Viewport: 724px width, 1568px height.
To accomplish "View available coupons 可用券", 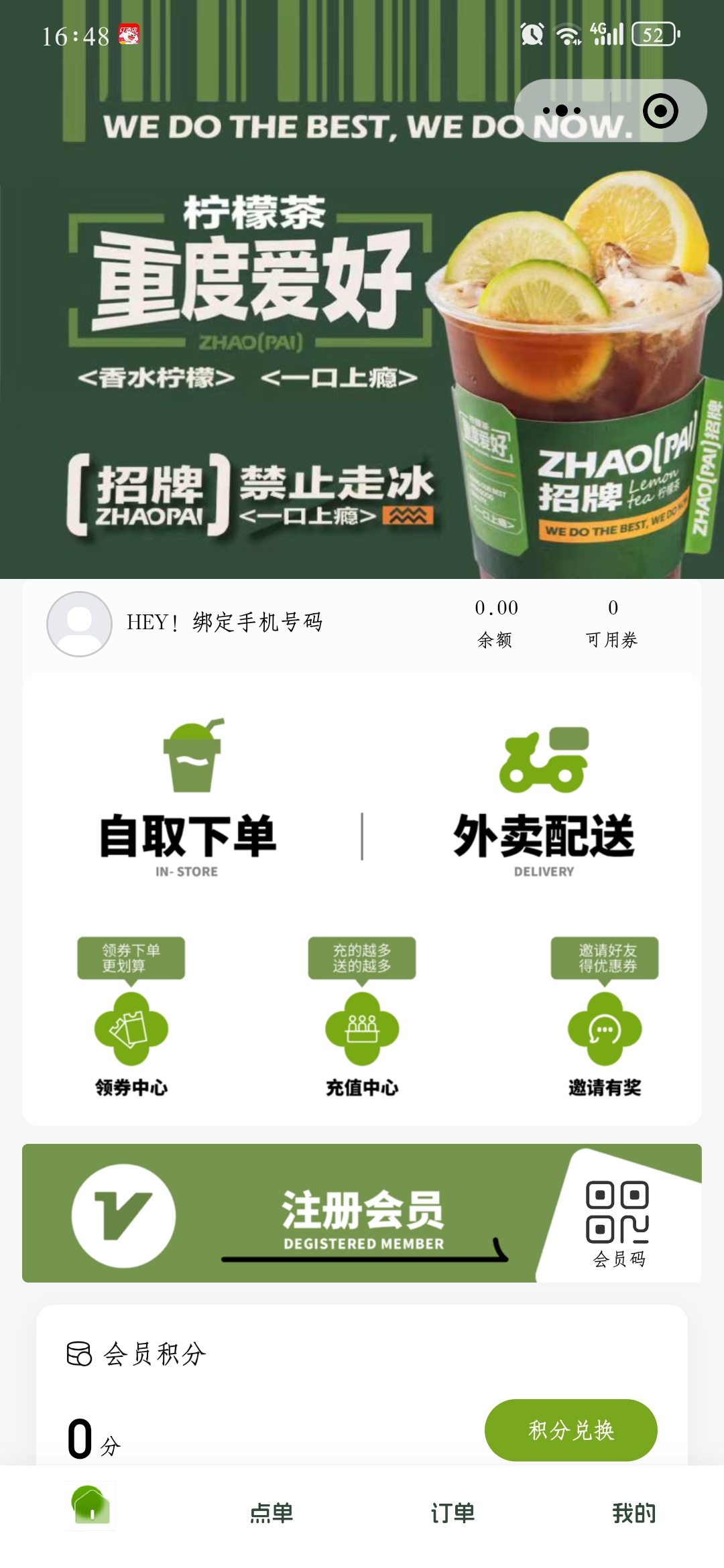I will point(612,623).
